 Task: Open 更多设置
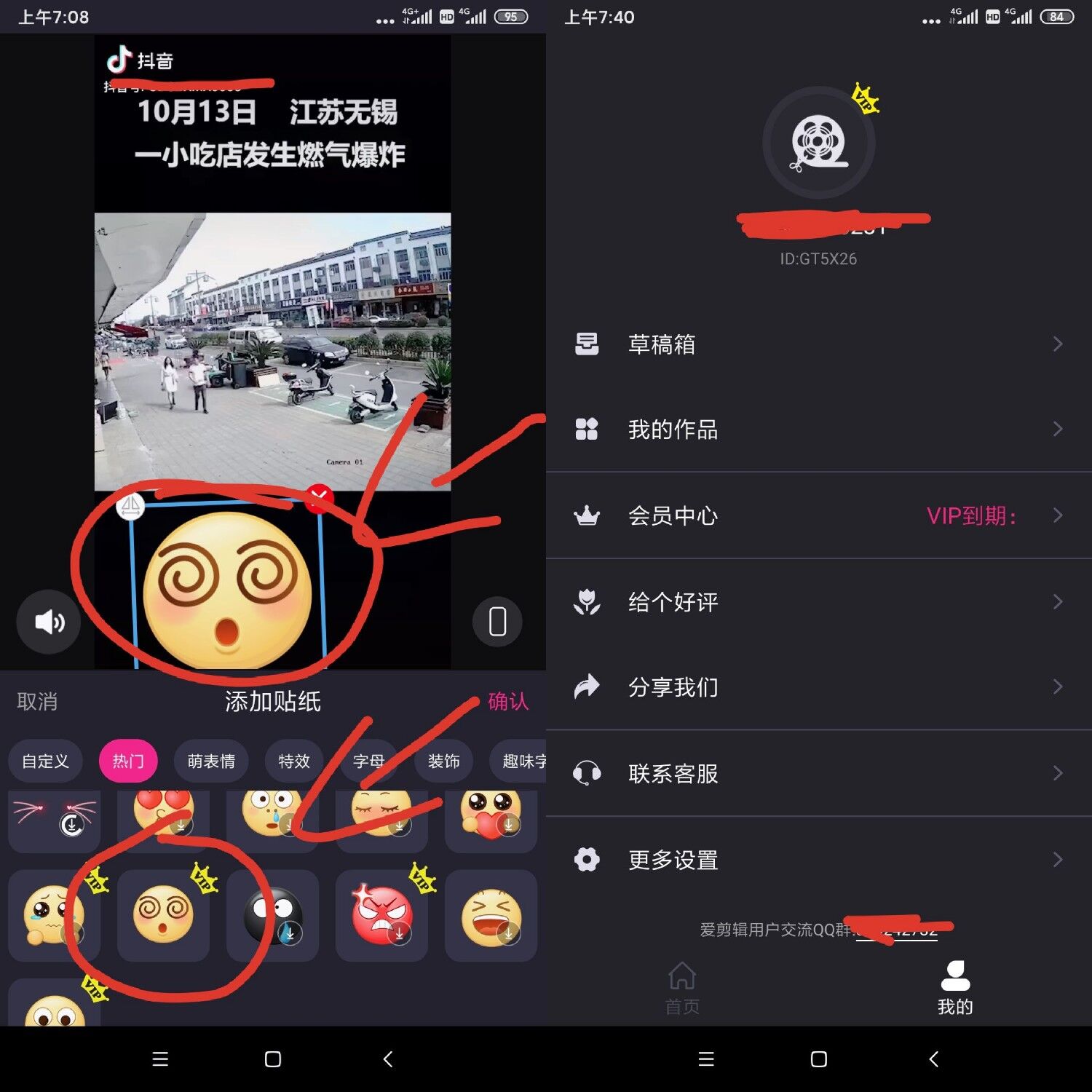[x=818, y=859]
